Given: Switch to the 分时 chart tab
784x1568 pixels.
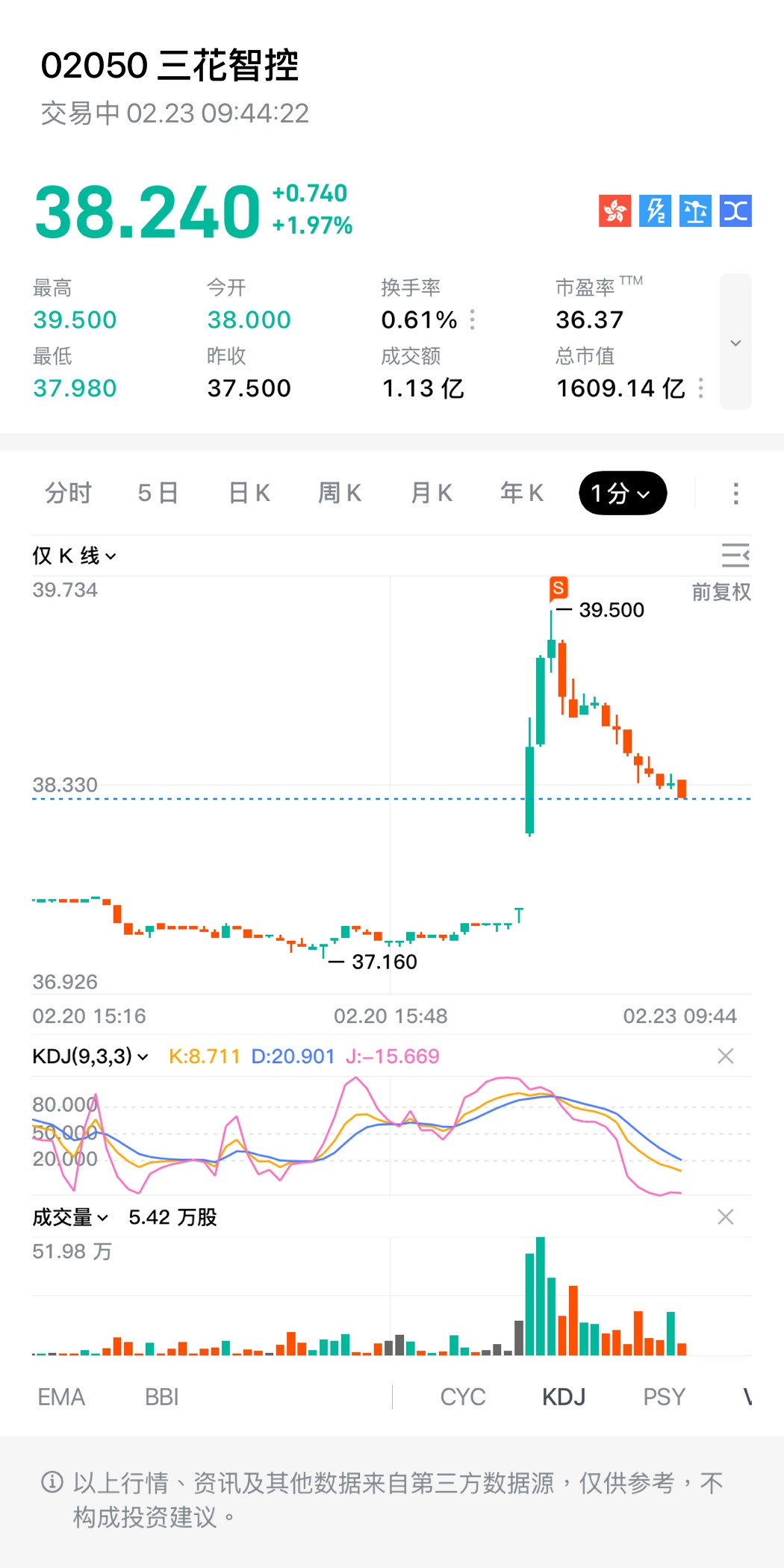Looking at the screenshot, I should click(x=68, y=493).
